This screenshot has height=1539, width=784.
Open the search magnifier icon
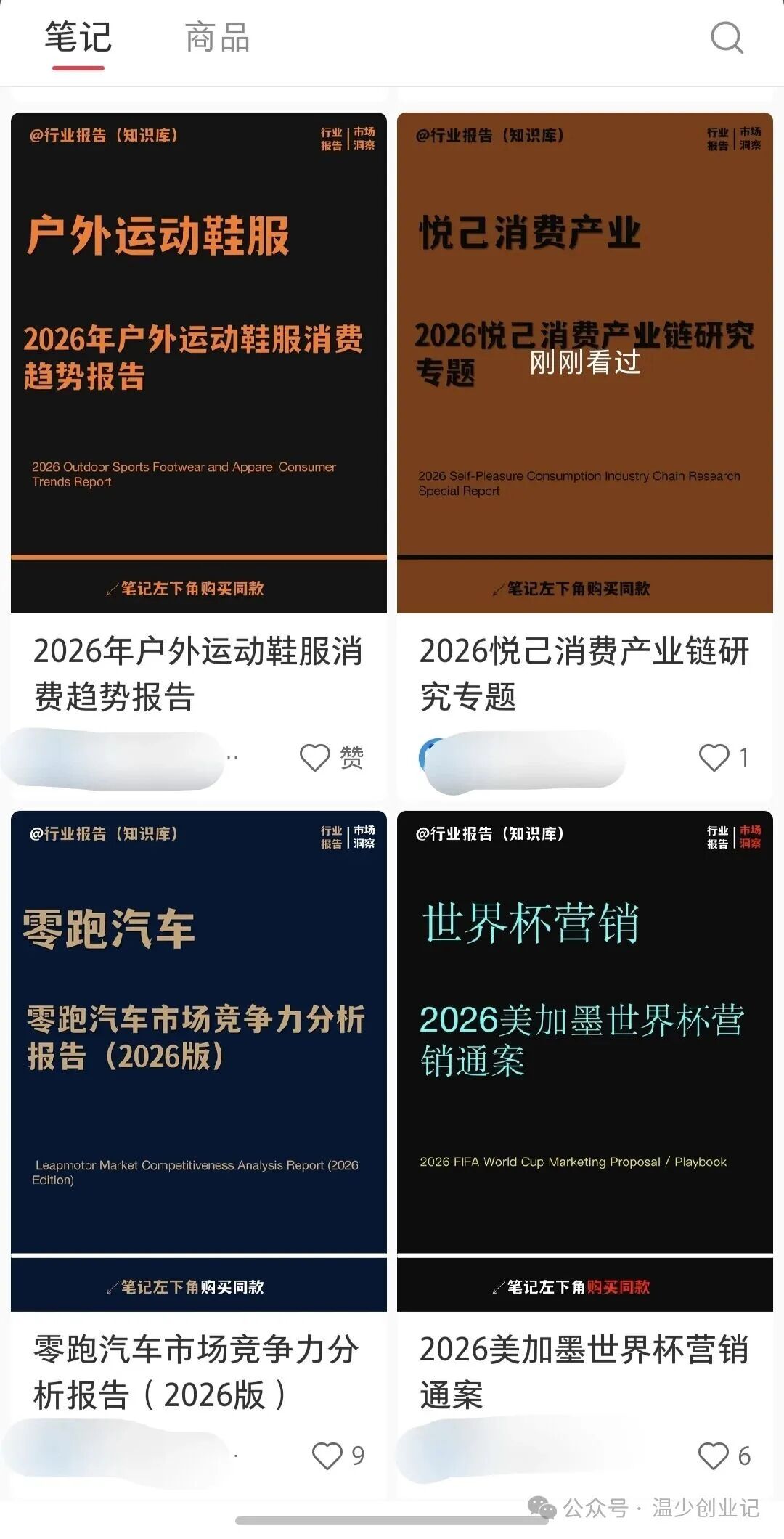(x=727, y=38)
